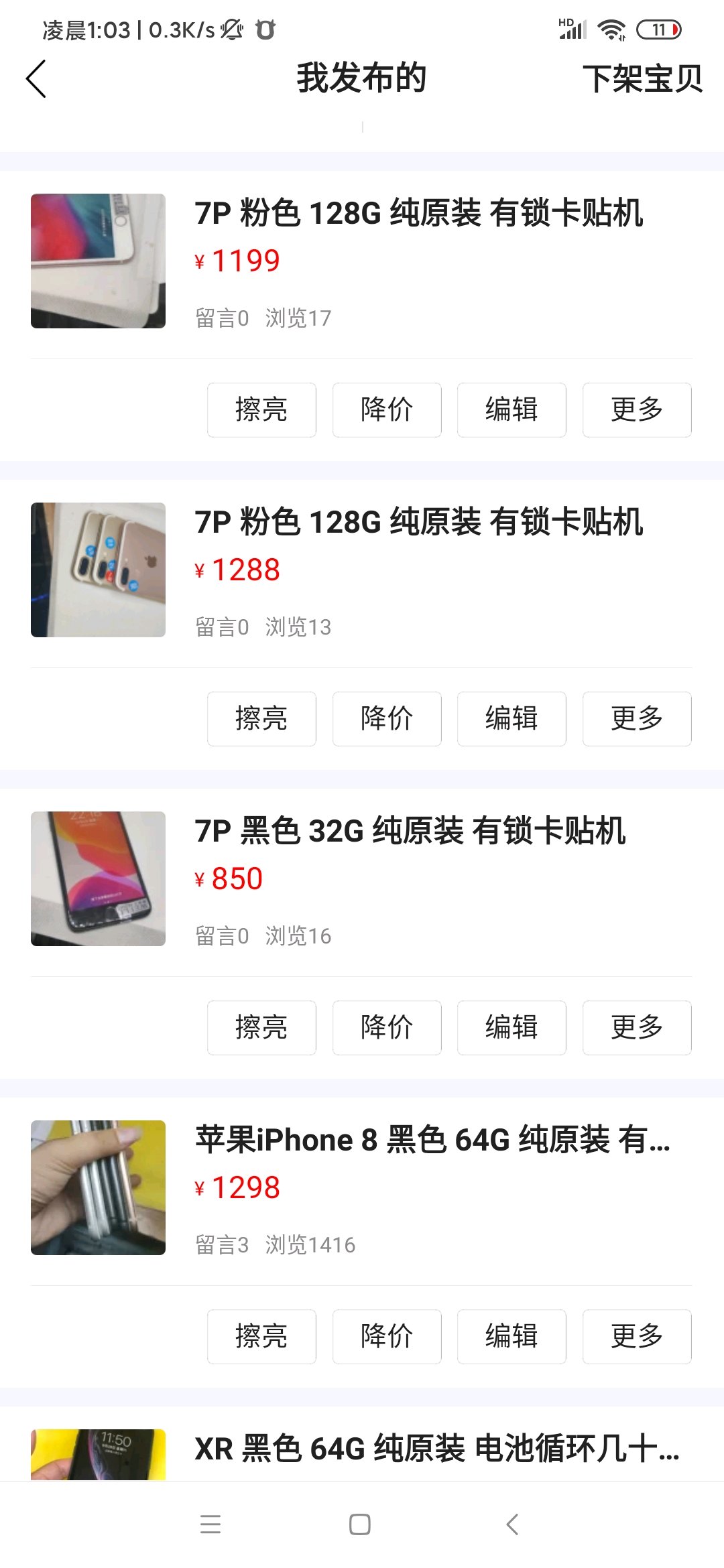Tap the system home button
Screen dimensions: 724x1568
coord(360,1524)
